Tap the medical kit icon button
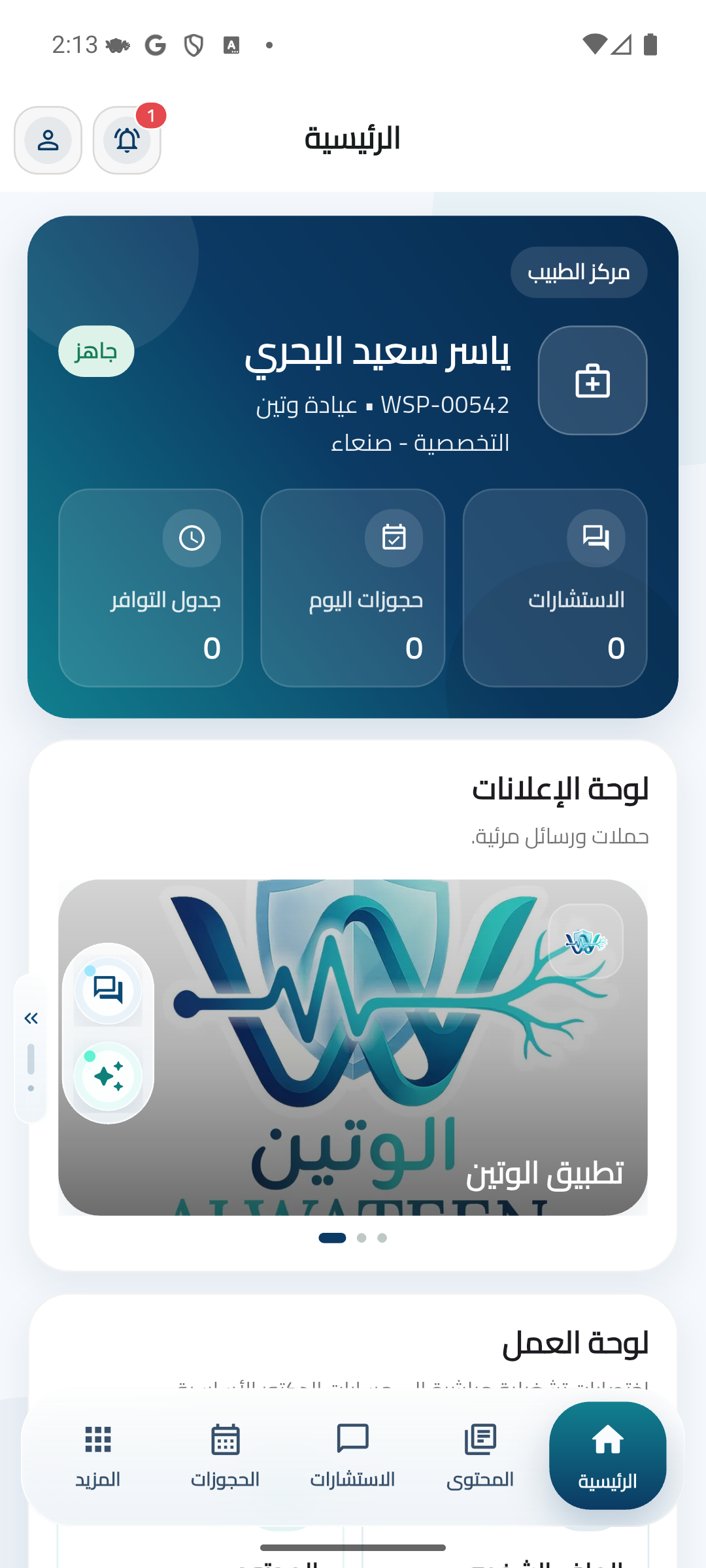 pos(592,380)
